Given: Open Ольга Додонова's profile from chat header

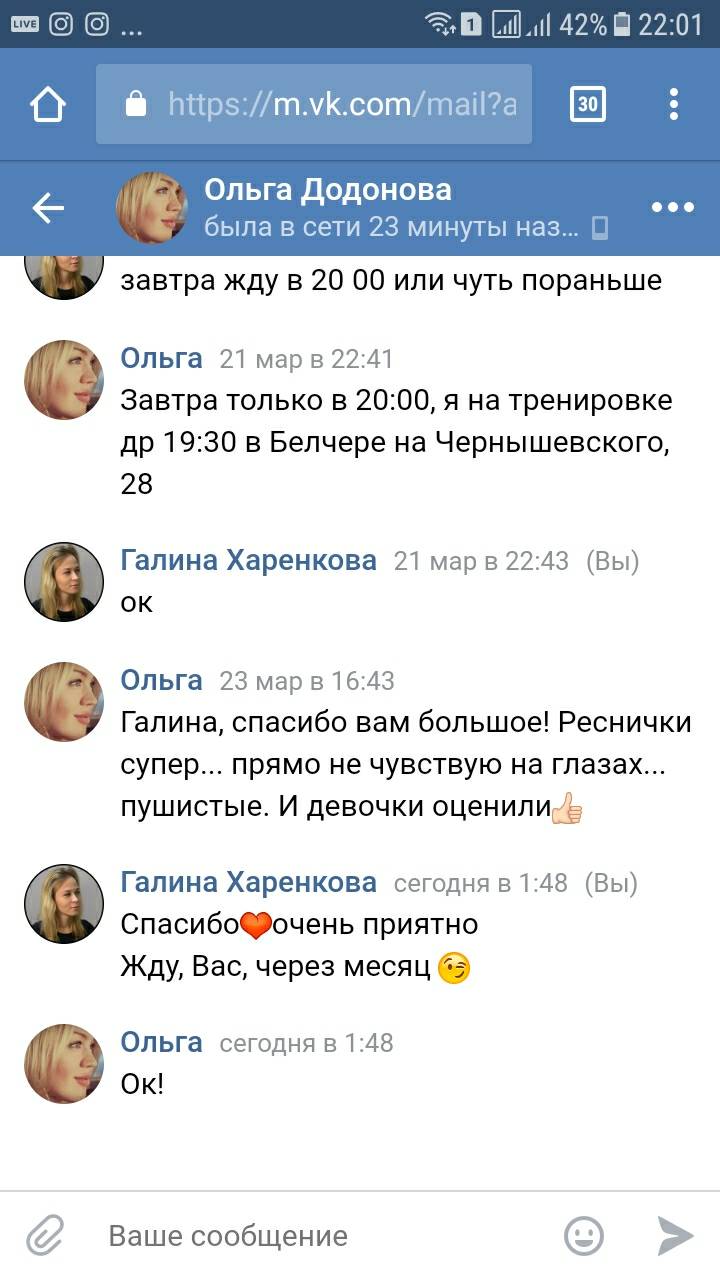Looking at the screenshot, I should pyautogui.click(x=327, y=190).
